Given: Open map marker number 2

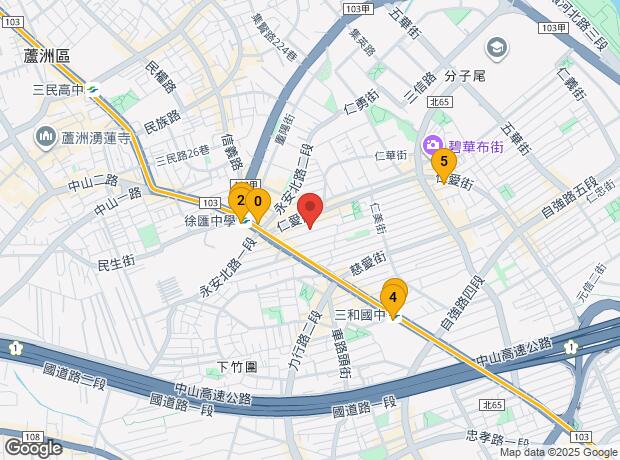Looking at the screenshot, I should pyautogui.click(x=240, y=200).
